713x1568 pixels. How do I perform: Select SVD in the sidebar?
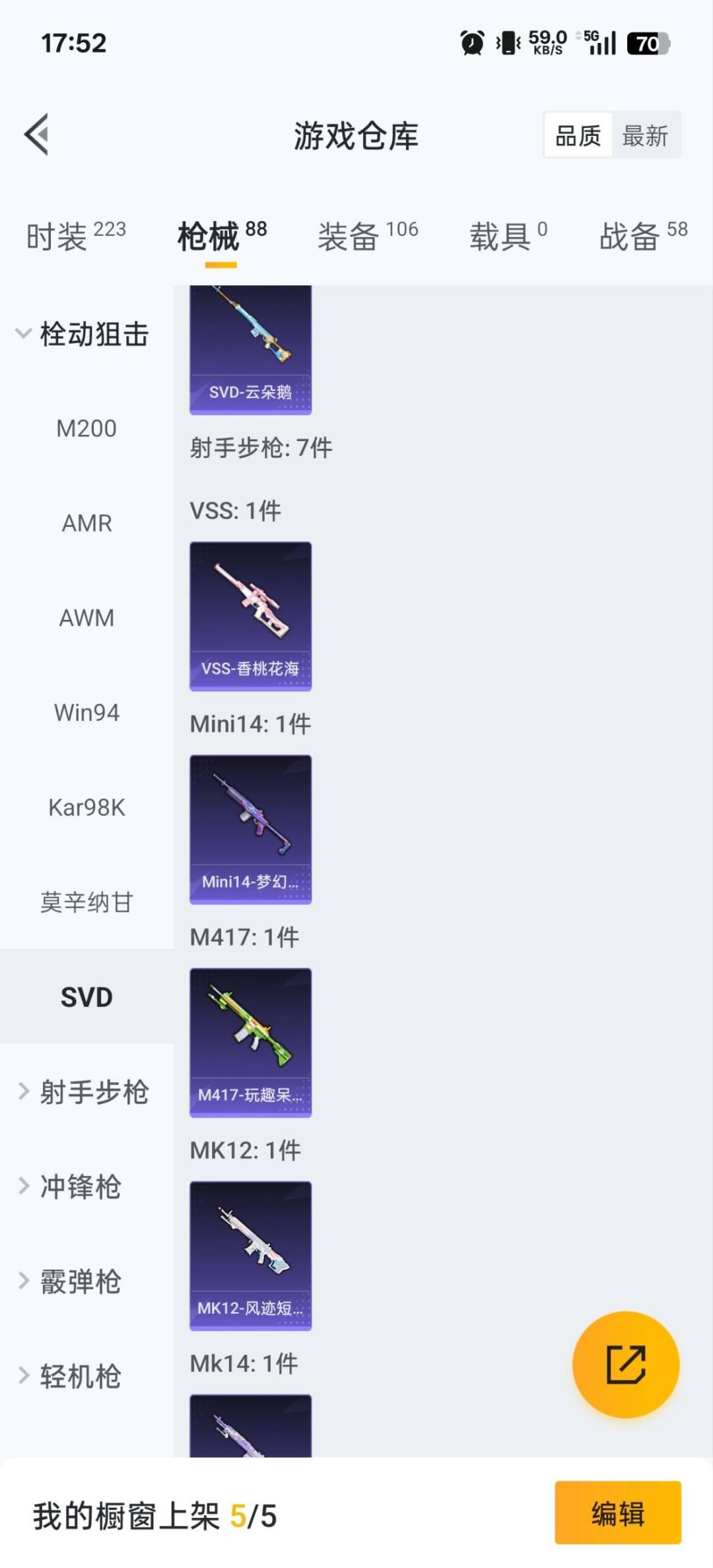tap(86, 998)
